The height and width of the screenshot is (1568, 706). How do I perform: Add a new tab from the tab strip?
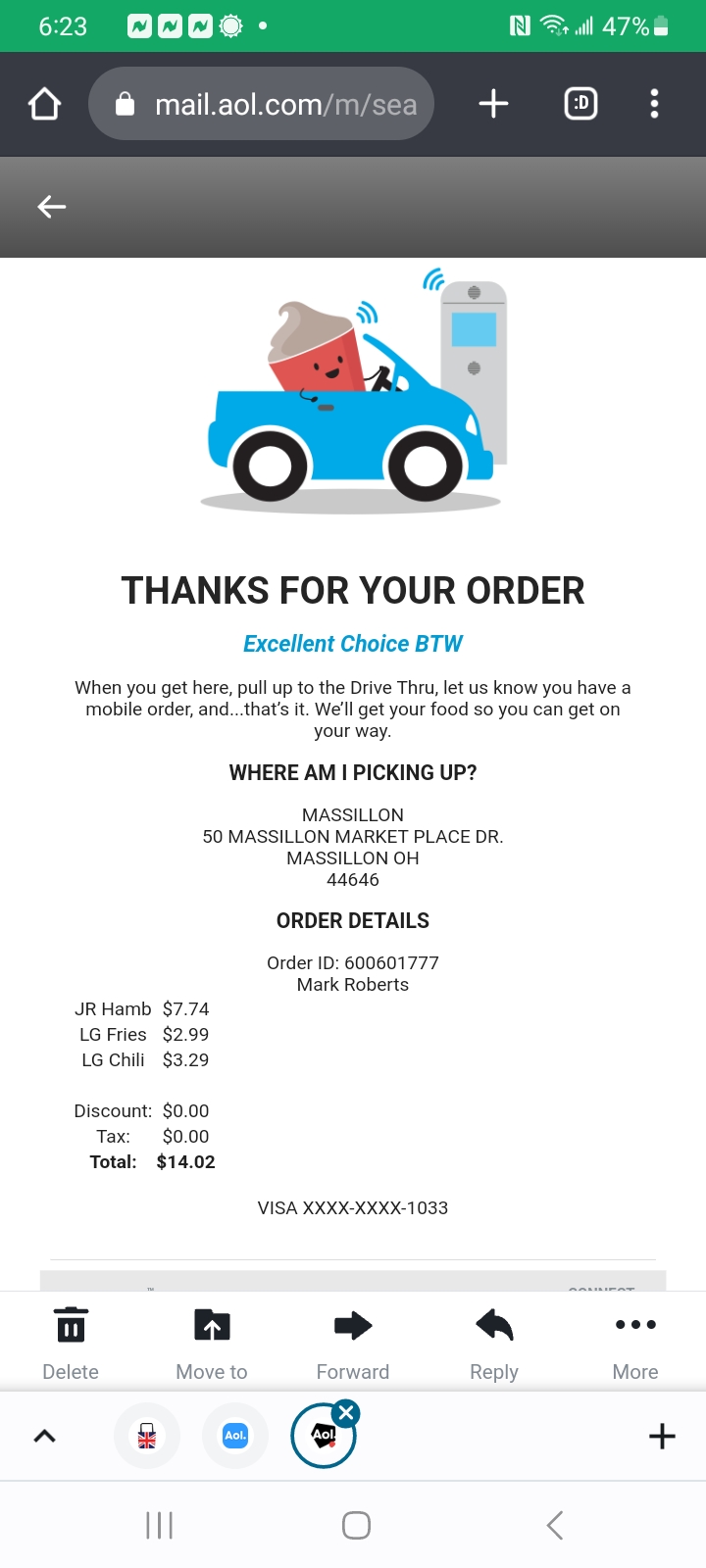[x=662, y=1436]
